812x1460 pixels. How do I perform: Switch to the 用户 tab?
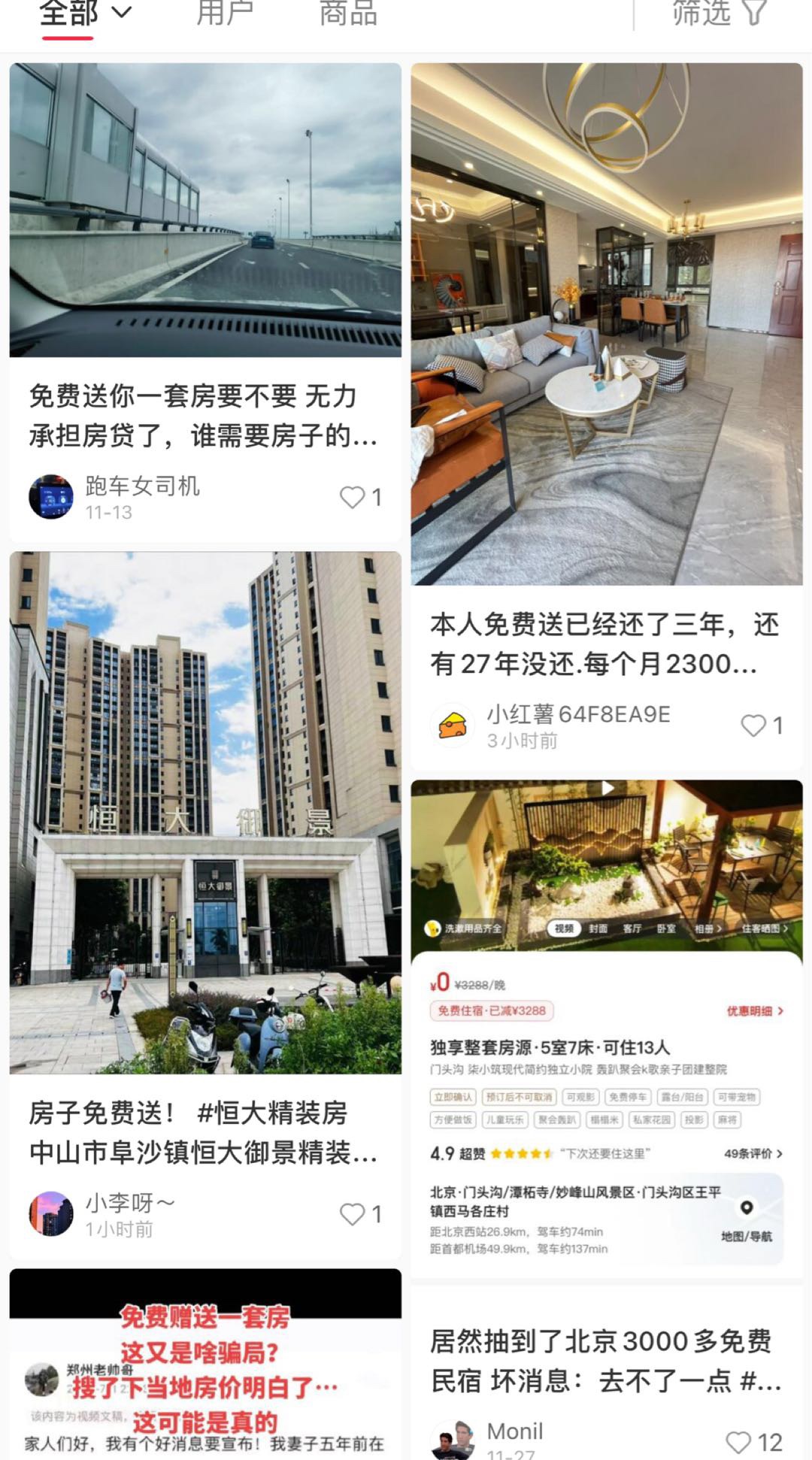pyautogui.click(x=225, y=14)
